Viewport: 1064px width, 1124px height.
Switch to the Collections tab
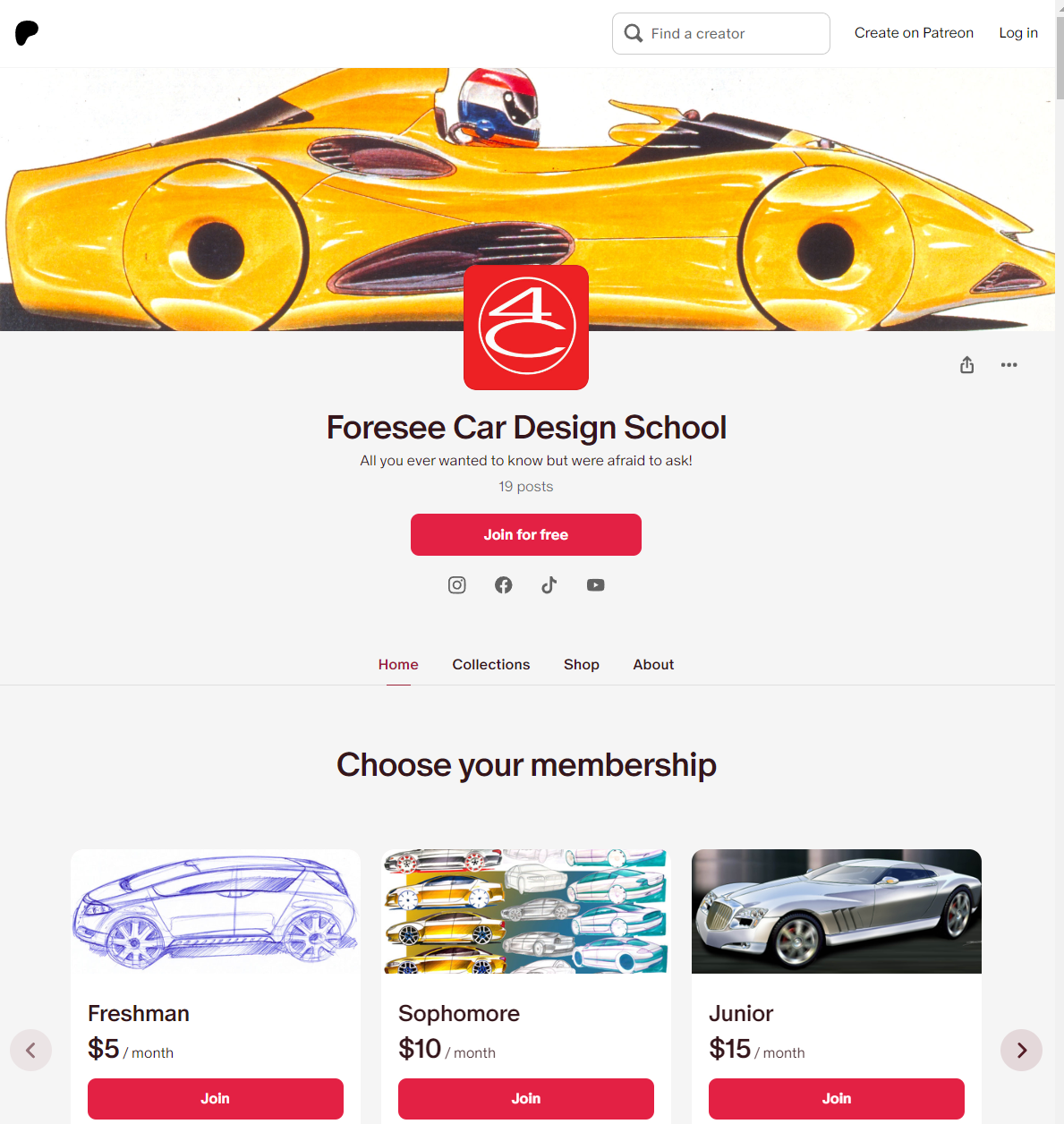point(491,664)
